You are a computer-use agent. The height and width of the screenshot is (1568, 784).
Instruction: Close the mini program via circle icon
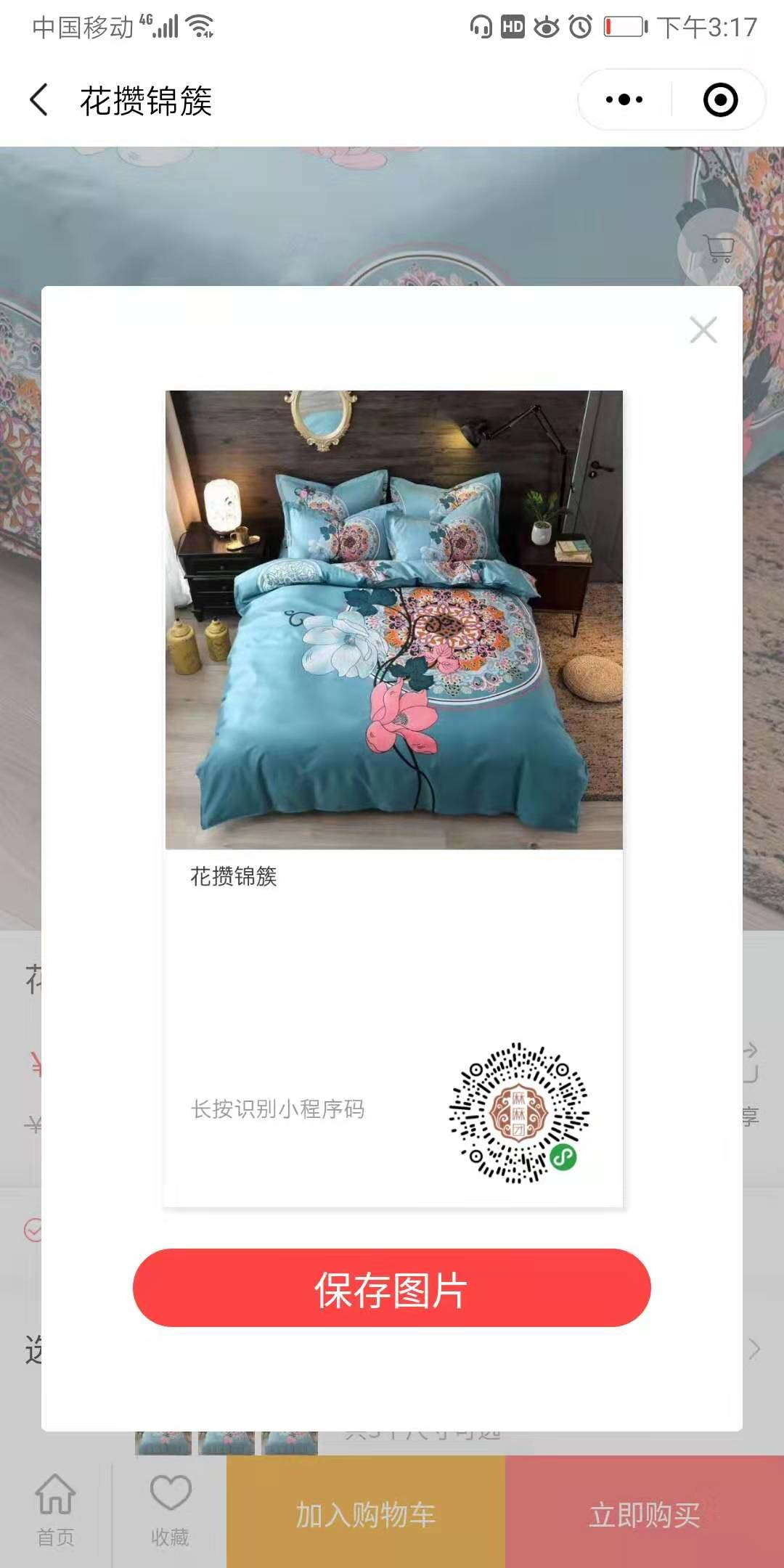click(720, 100)
